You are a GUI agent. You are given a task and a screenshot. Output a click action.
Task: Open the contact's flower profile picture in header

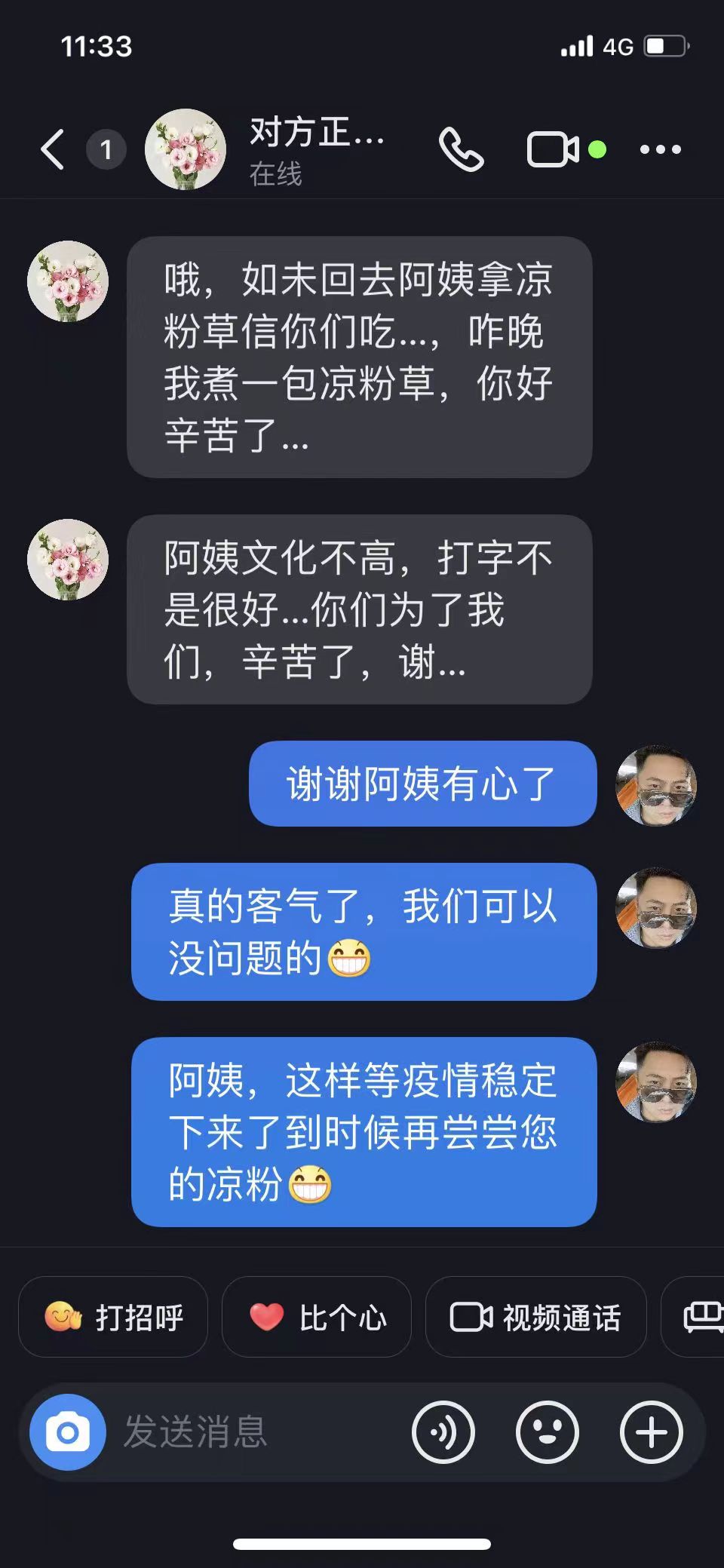tap(186, 149)
